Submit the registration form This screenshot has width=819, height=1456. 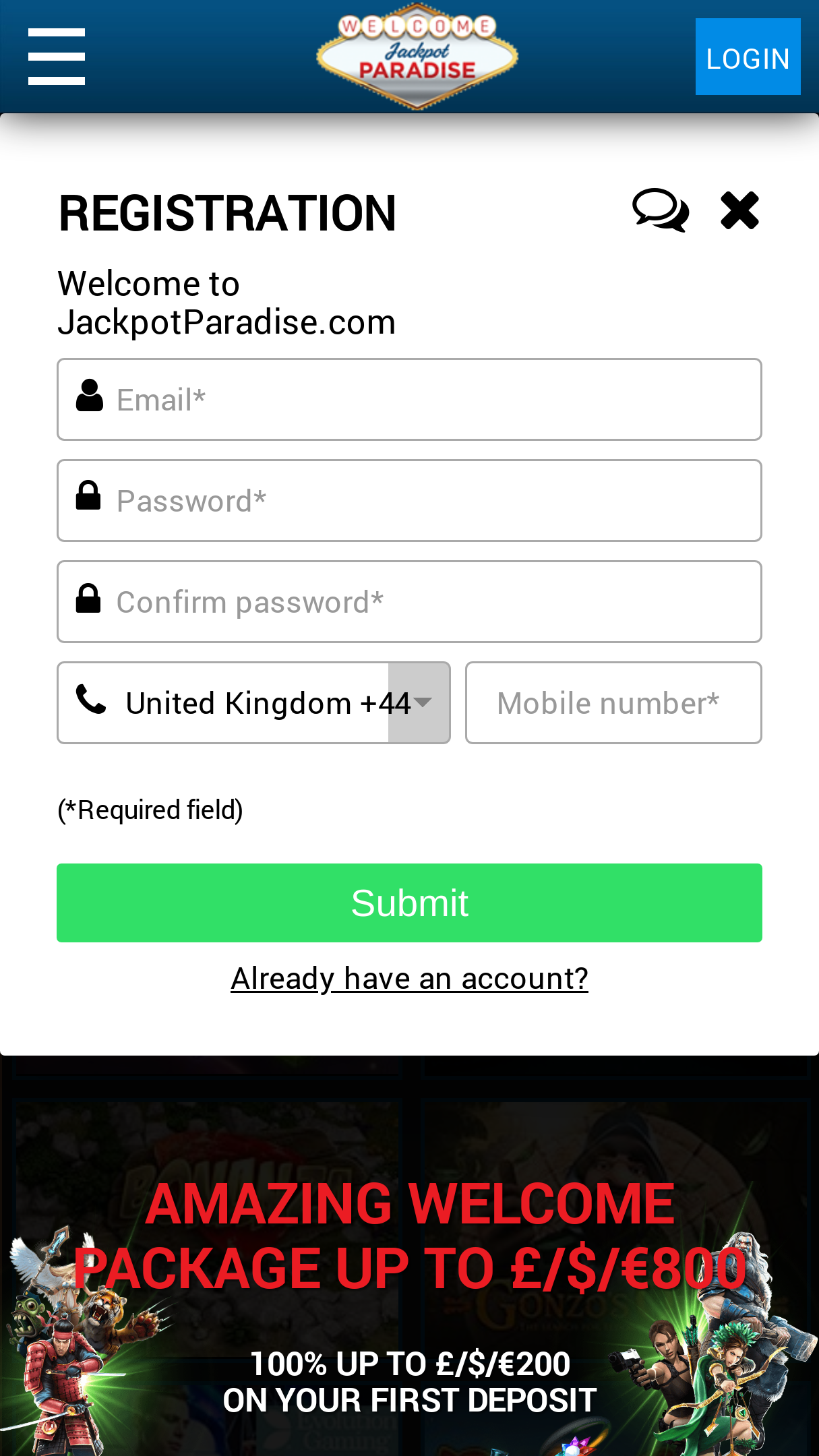[x=409, y=903]
